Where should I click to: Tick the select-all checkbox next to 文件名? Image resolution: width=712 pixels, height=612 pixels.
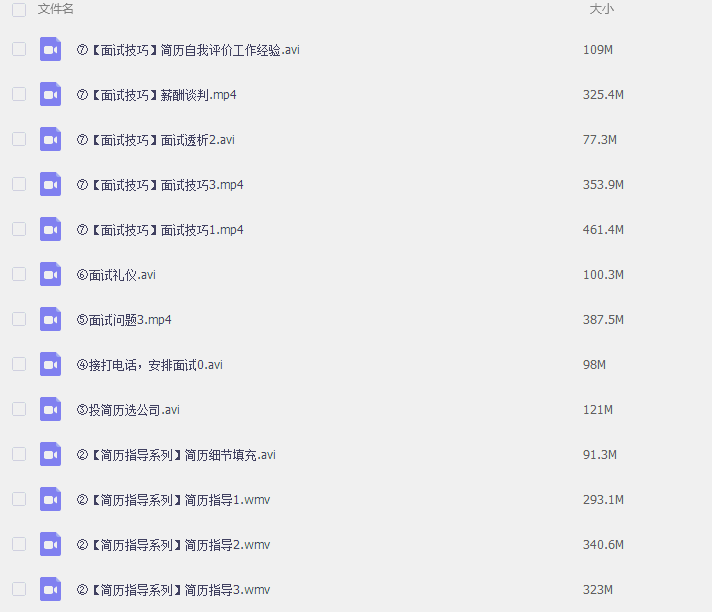pos(19,9)
